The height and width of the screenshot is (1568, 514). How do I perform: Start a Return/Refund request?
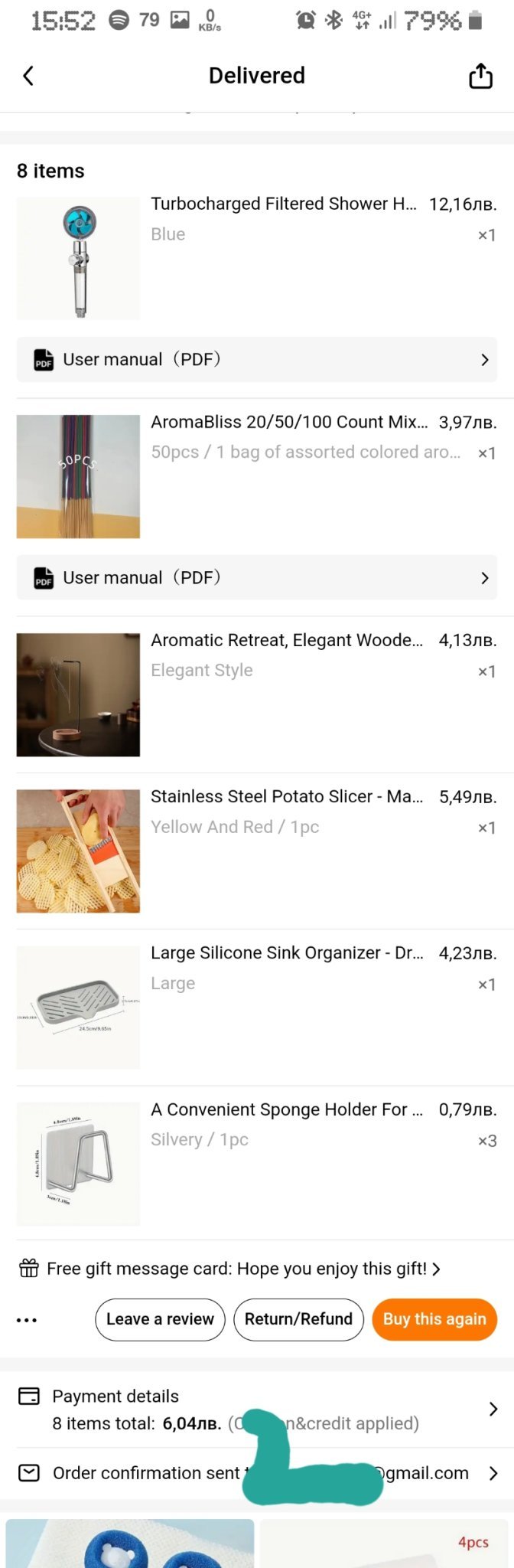click(298, 1320)
